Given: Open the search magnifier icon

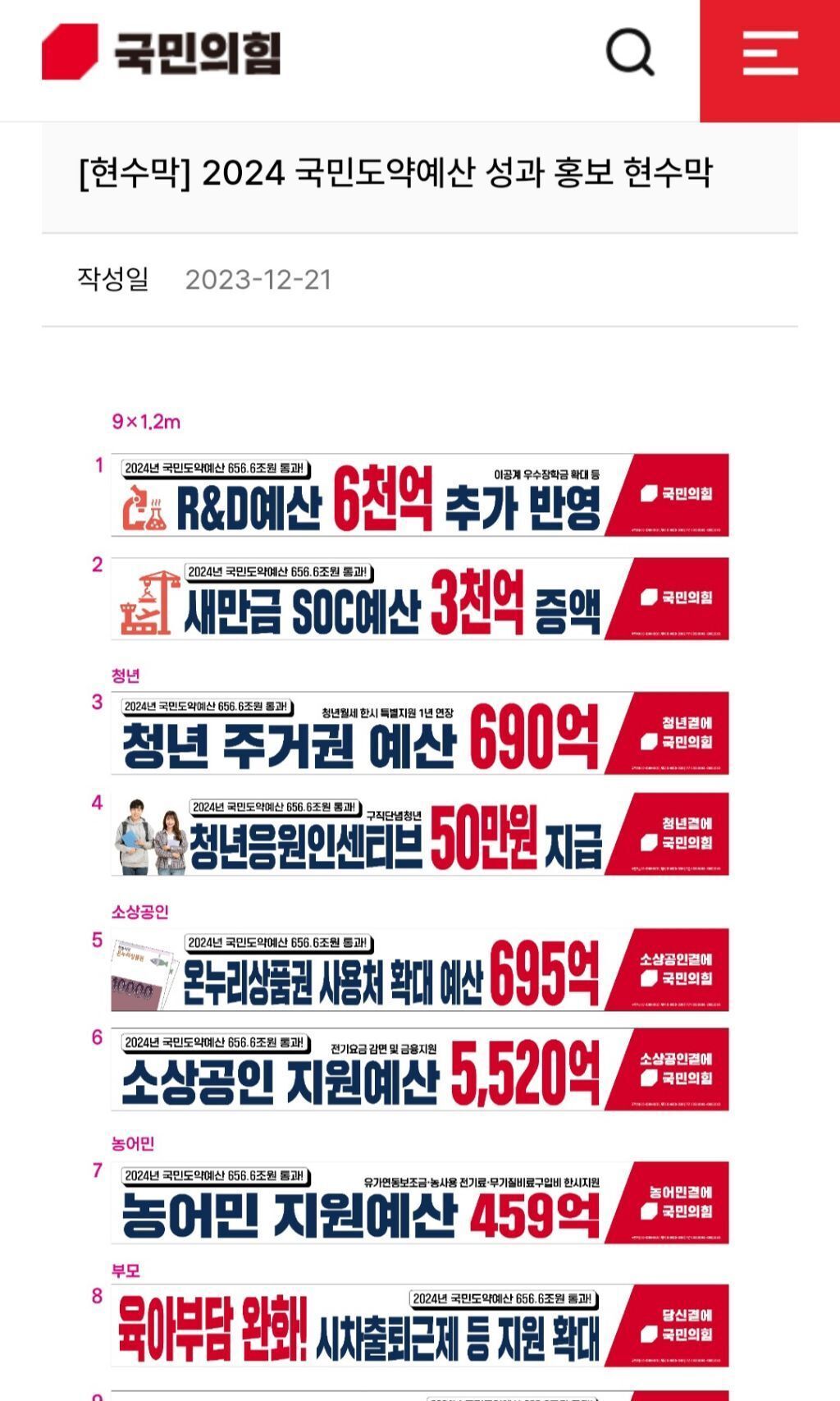Looking at the screenshot, I should (x=629, y=53).
